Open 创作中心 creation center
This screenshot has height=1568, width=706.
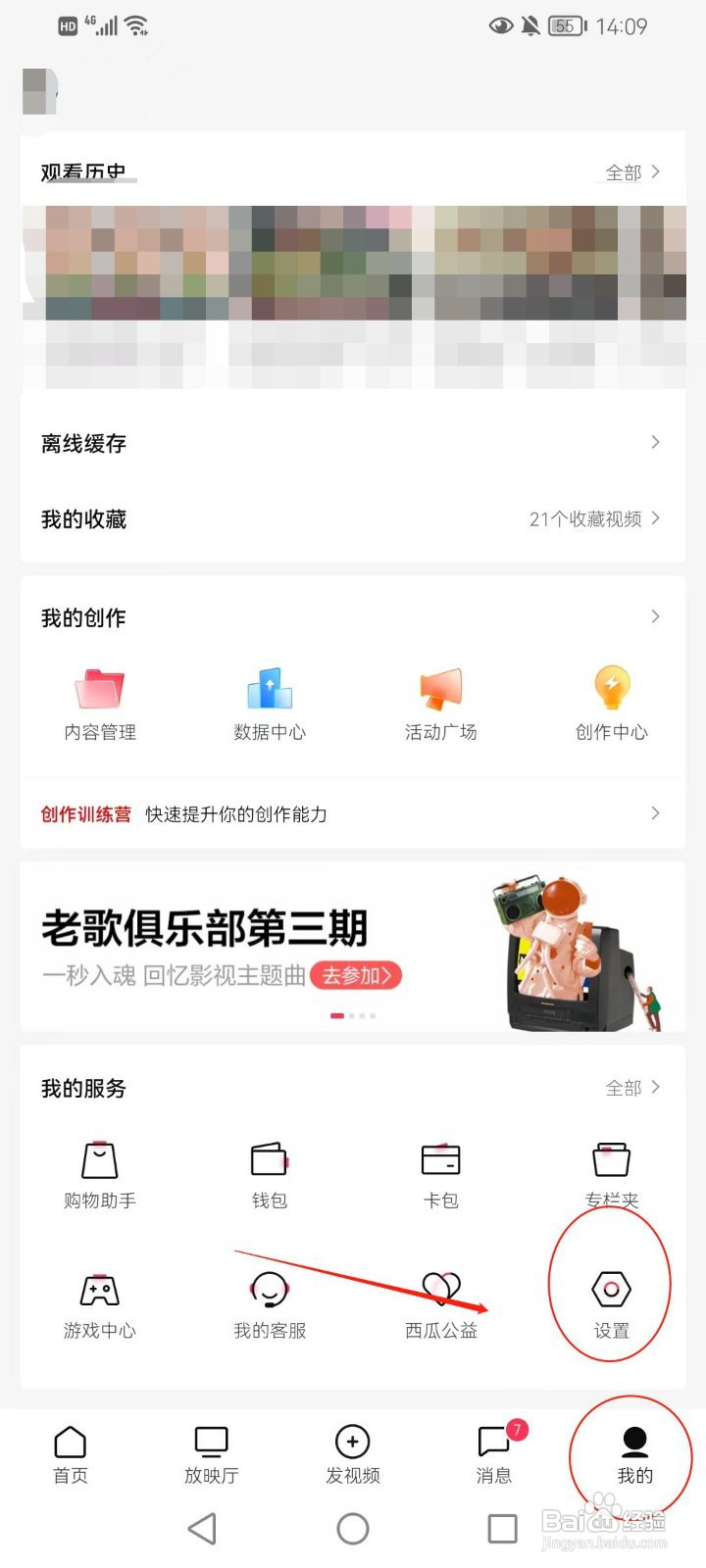[x=611, y=701]
